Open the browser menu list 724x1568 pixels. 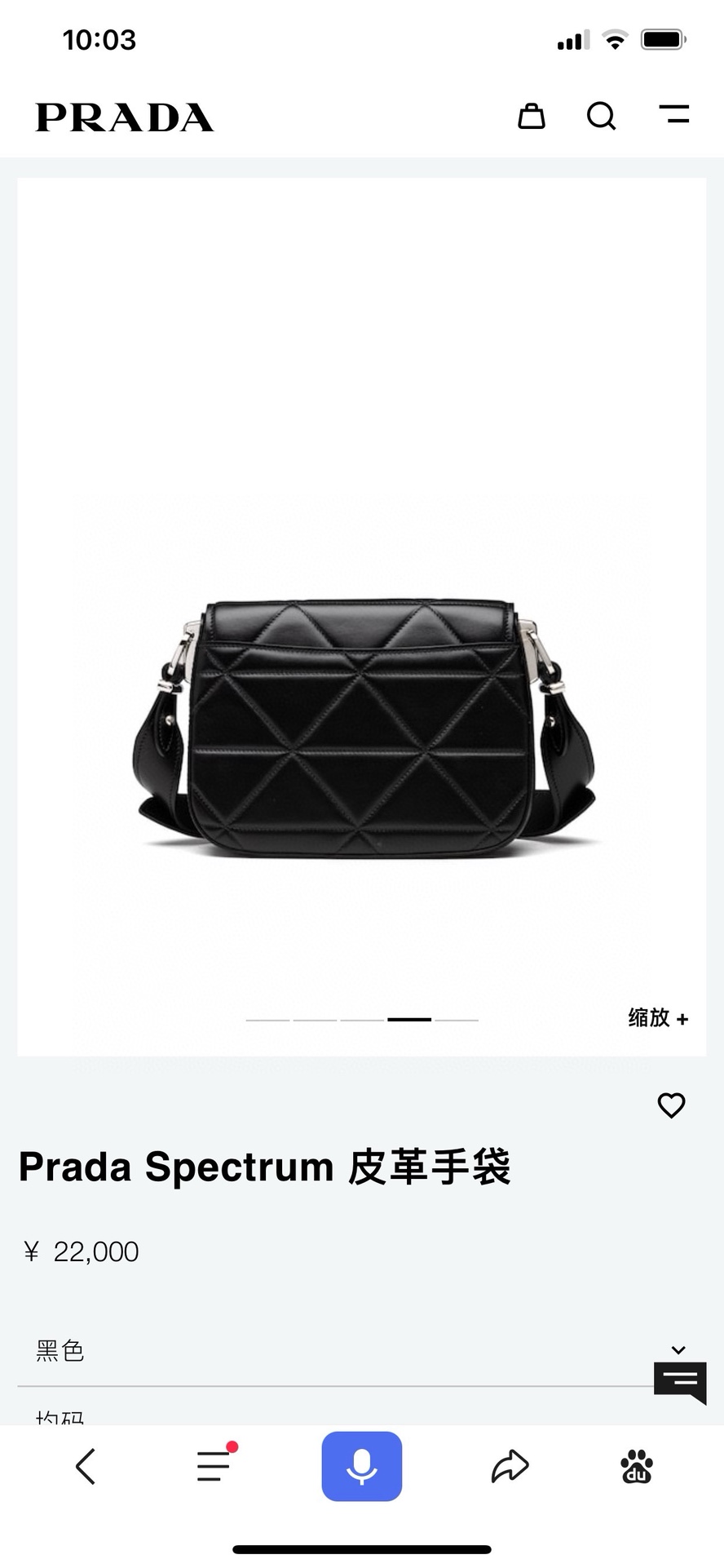tap(214, 1466)
